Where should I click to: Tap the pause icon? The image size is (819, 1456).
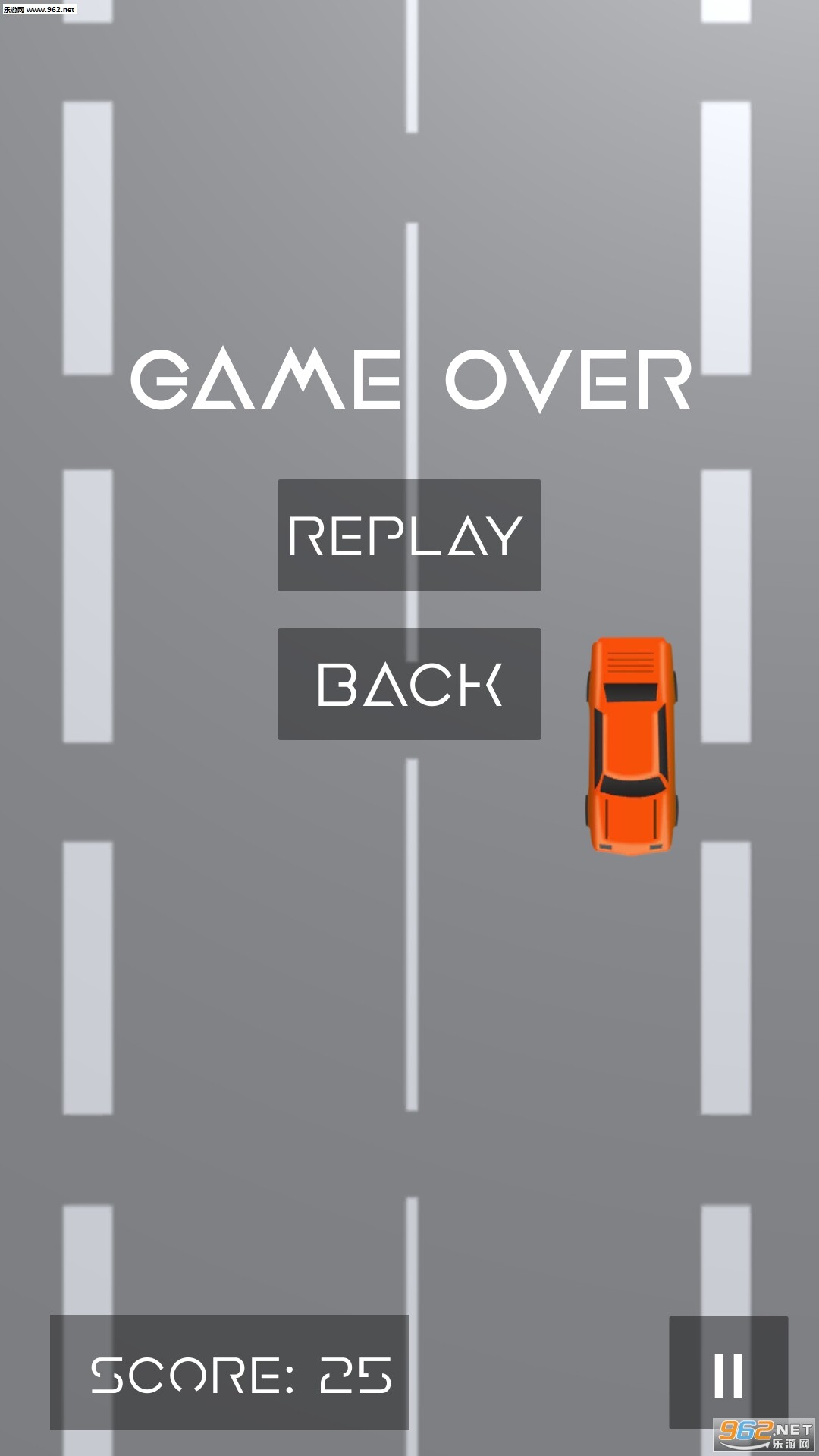(x=728, y=1373)
